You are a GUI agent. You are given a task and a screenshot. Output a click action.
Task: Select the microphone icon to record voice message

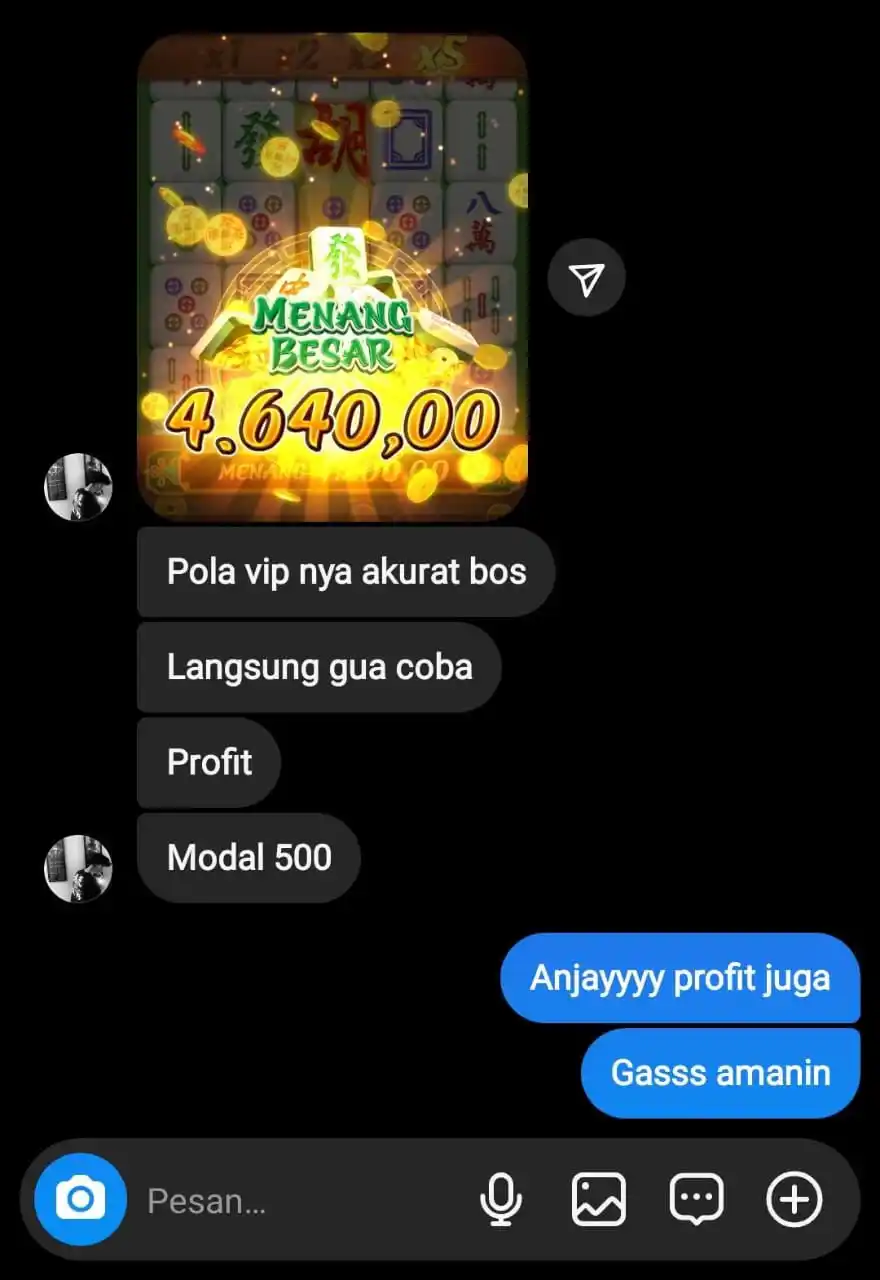tap(499, 1199)
